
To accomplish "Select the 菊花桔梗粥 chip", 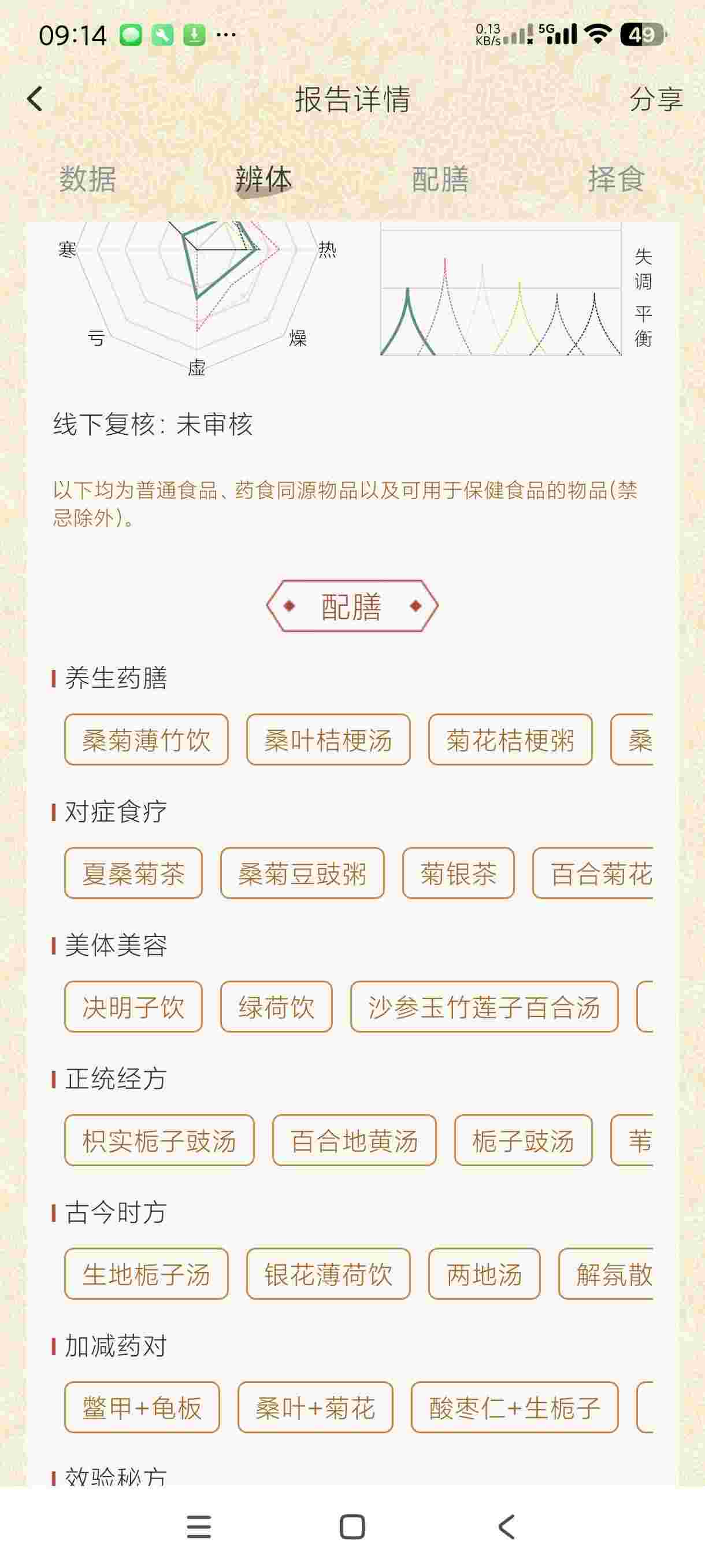I will [x=510, y=740].
